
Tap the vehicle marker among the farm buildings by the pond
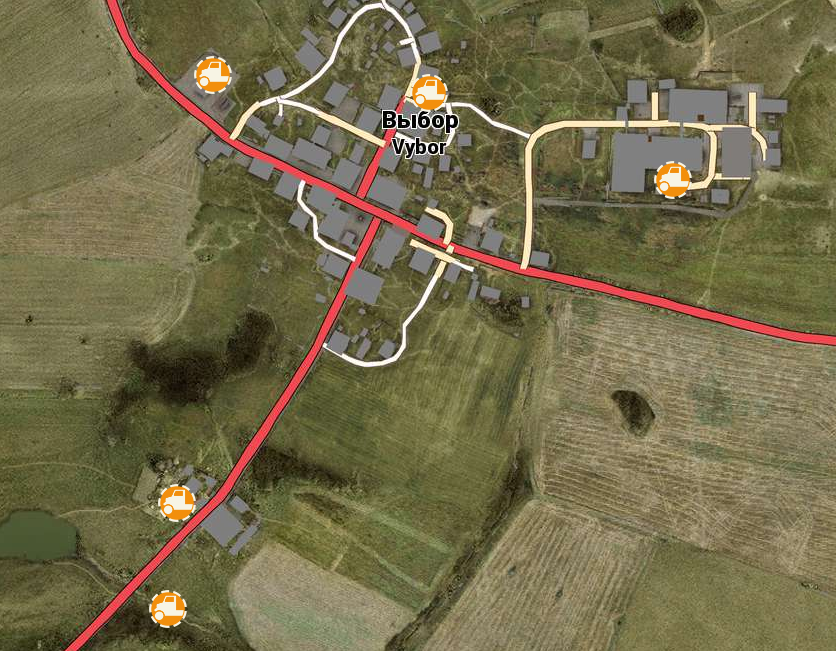coord(177,502)
